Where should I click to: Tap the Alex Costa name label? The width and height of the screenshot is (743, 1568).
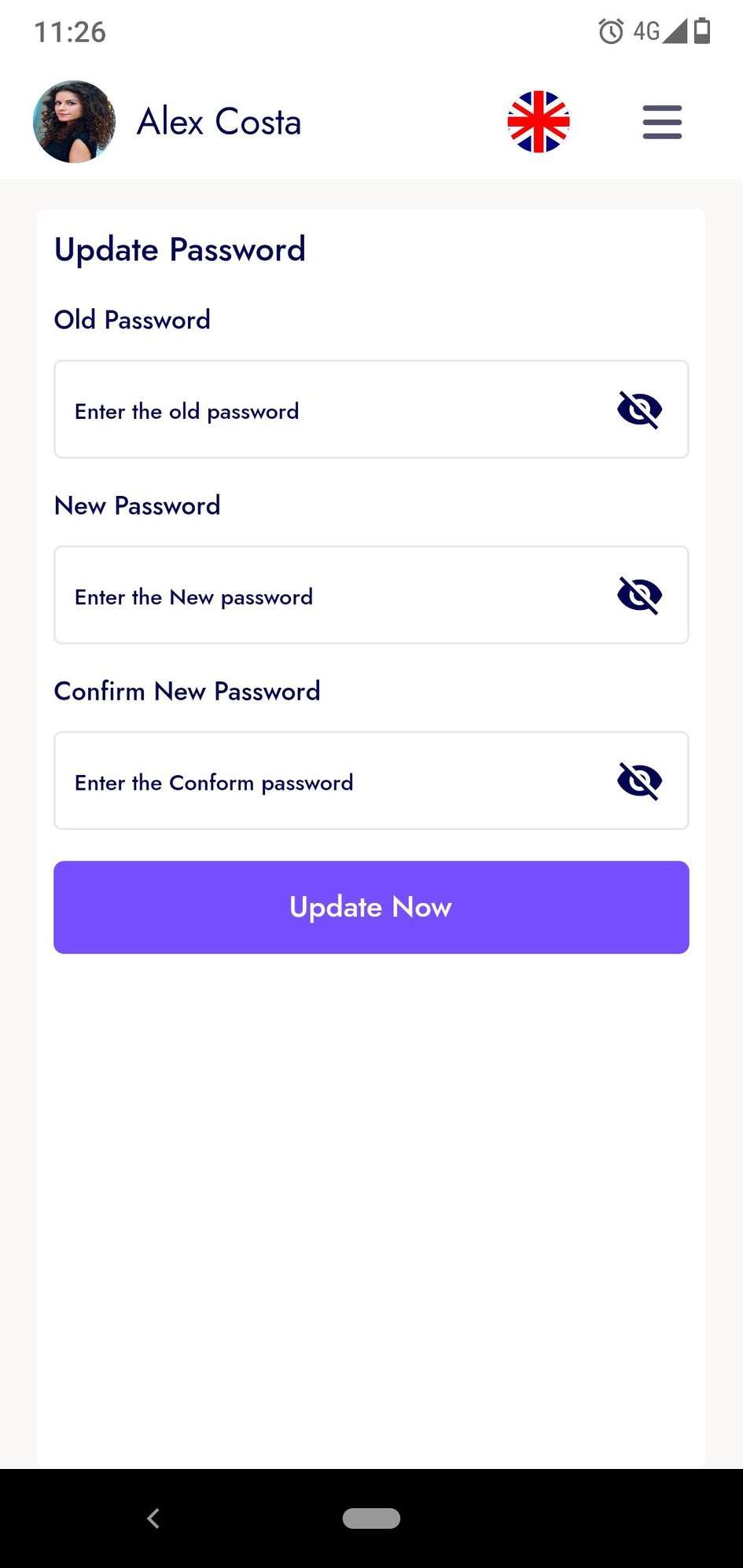coord(219,122)
